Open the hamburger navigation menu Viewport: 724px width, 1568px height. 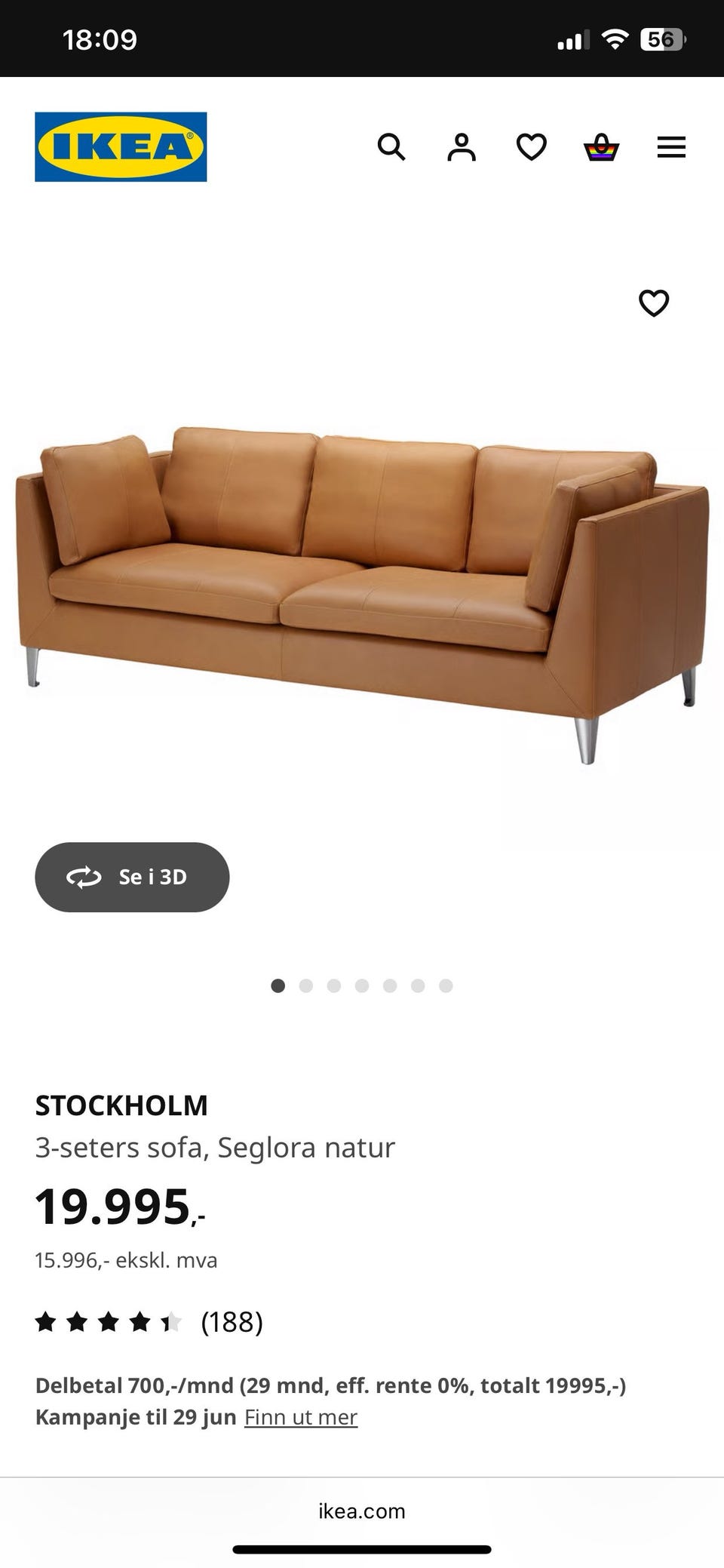tap(670, 147)
